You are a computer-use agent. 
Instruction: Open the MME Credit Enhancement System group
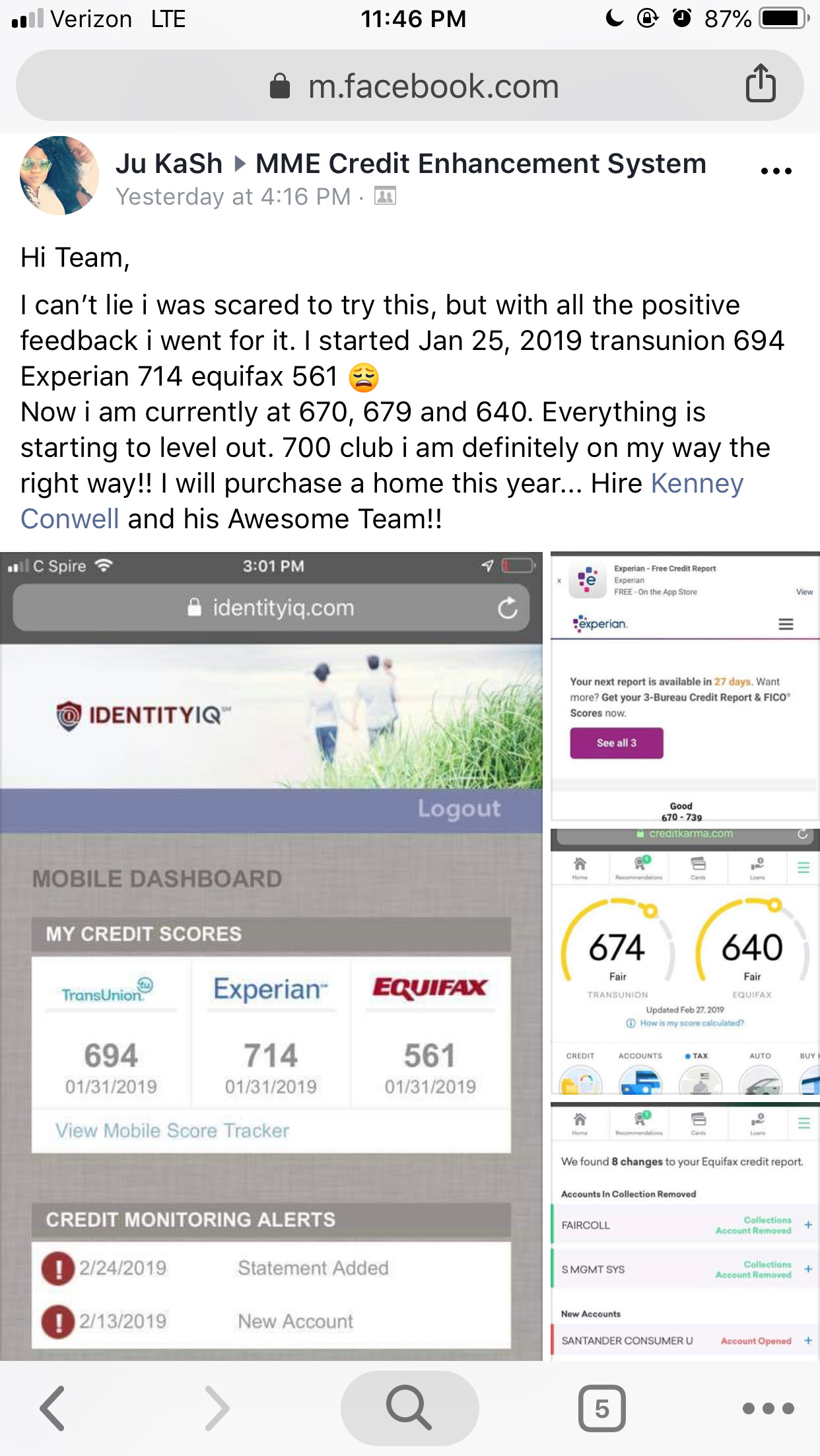coord(481,164)
